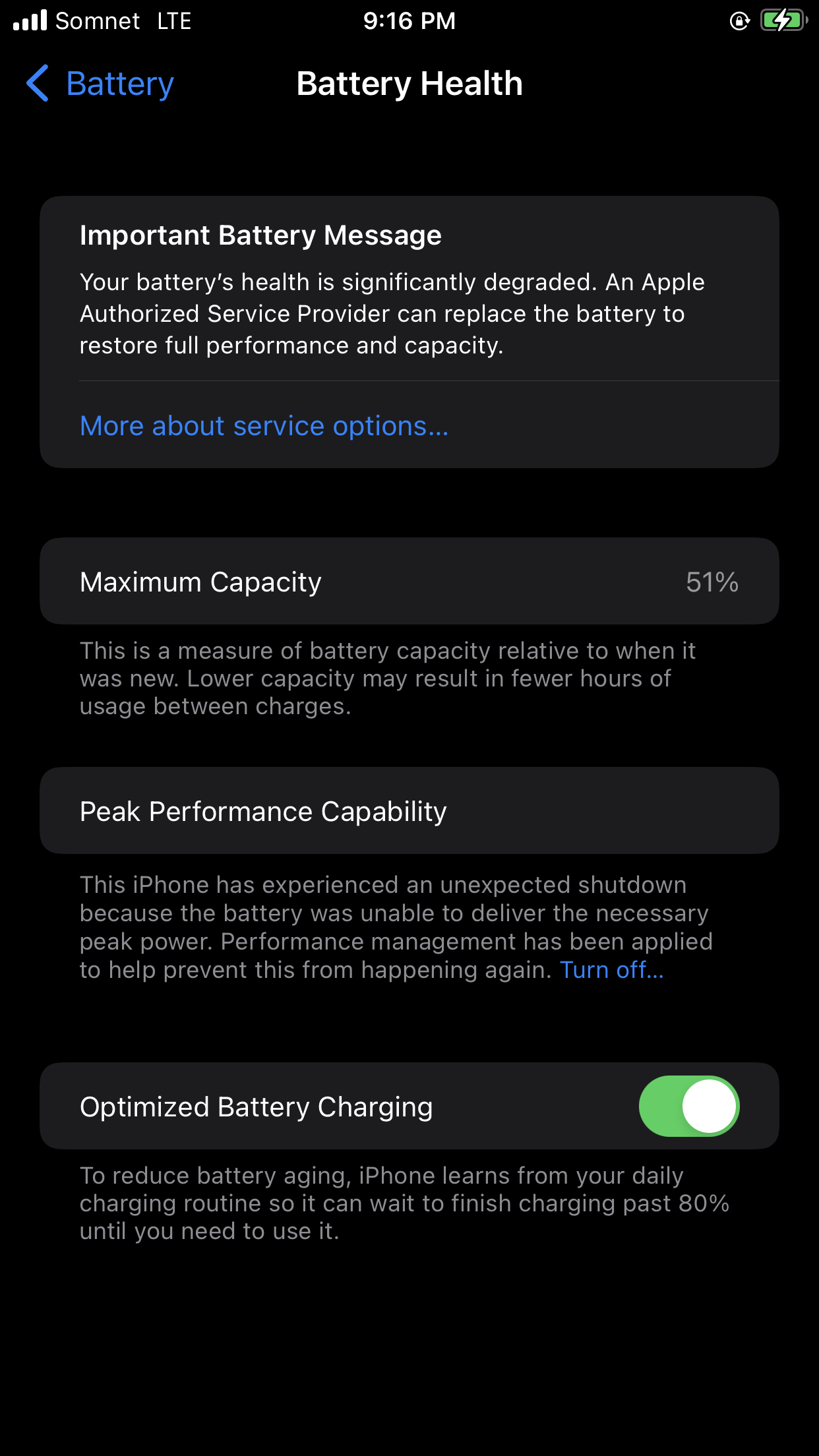The width and height of the screenshot is (819, 1456).
Task: Open More about service options
Action: (263, 426)
